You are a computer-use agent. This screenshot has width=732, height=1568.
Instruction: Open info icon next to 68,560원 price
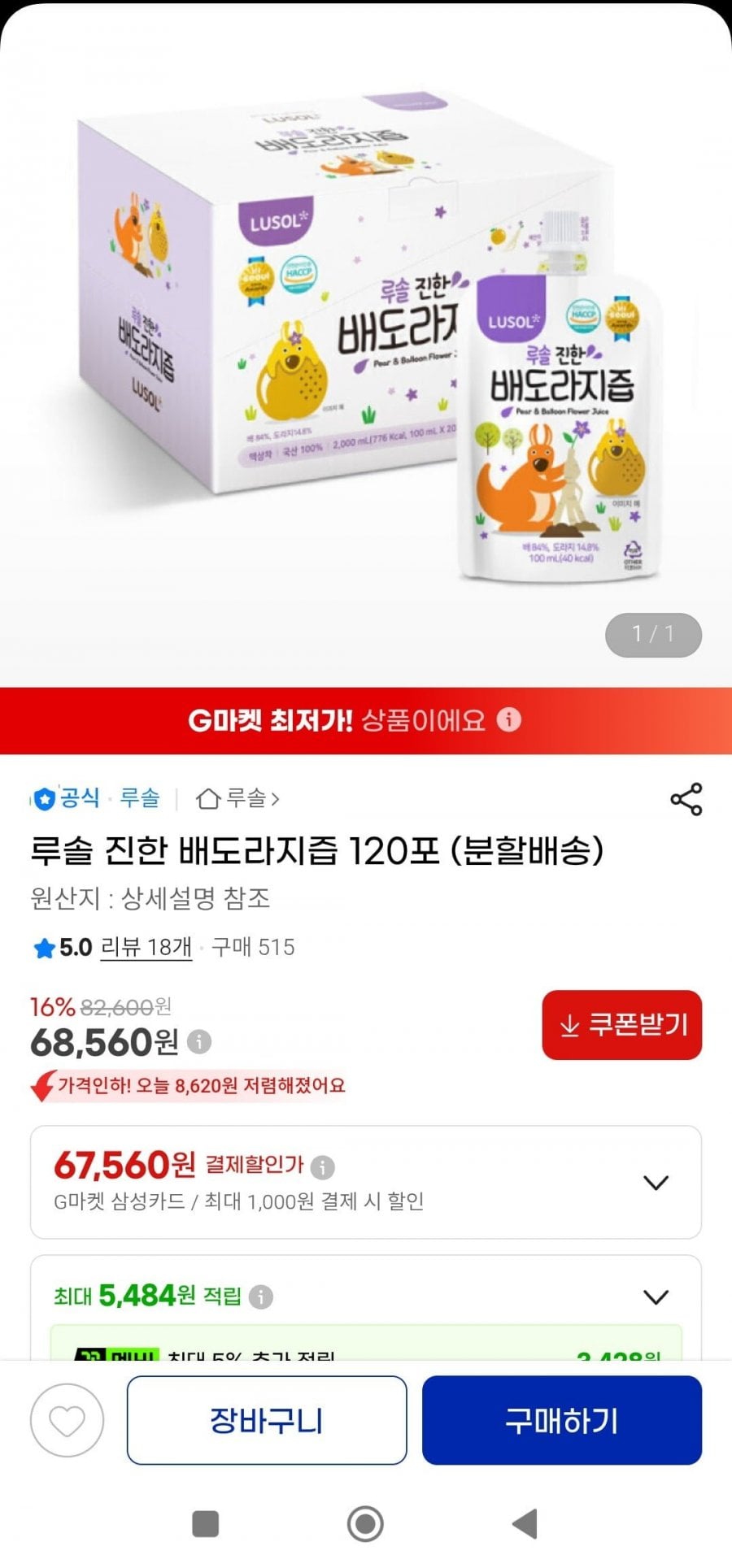pyautogui.click(x=199, y=1041)
